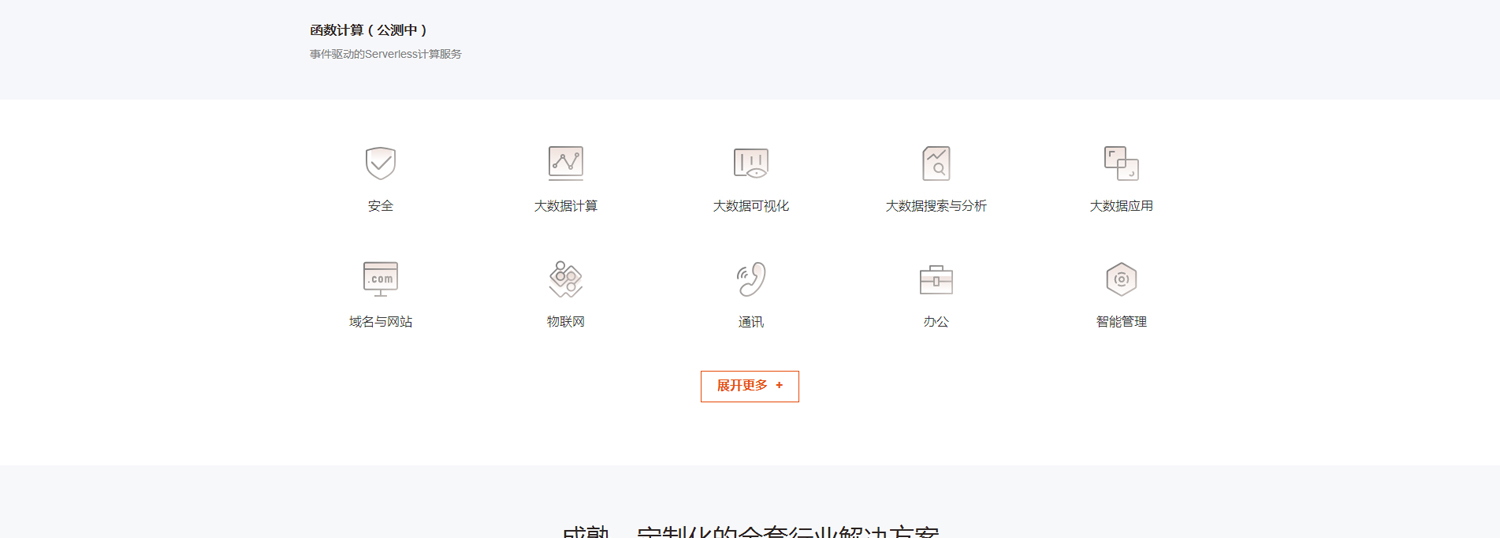Select the 大数据计算 category
The height and width of the screenshot is (538, 1500).
click(x=565, y=179)
